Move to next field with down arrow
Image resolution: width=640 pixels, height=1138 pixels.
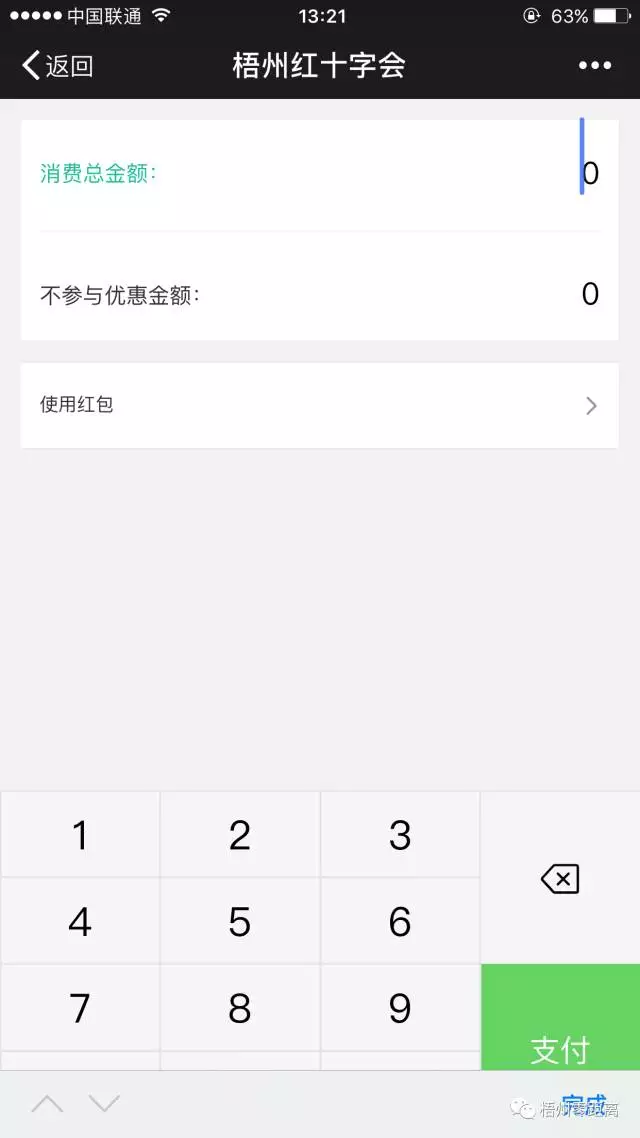tap(104, 1105)
